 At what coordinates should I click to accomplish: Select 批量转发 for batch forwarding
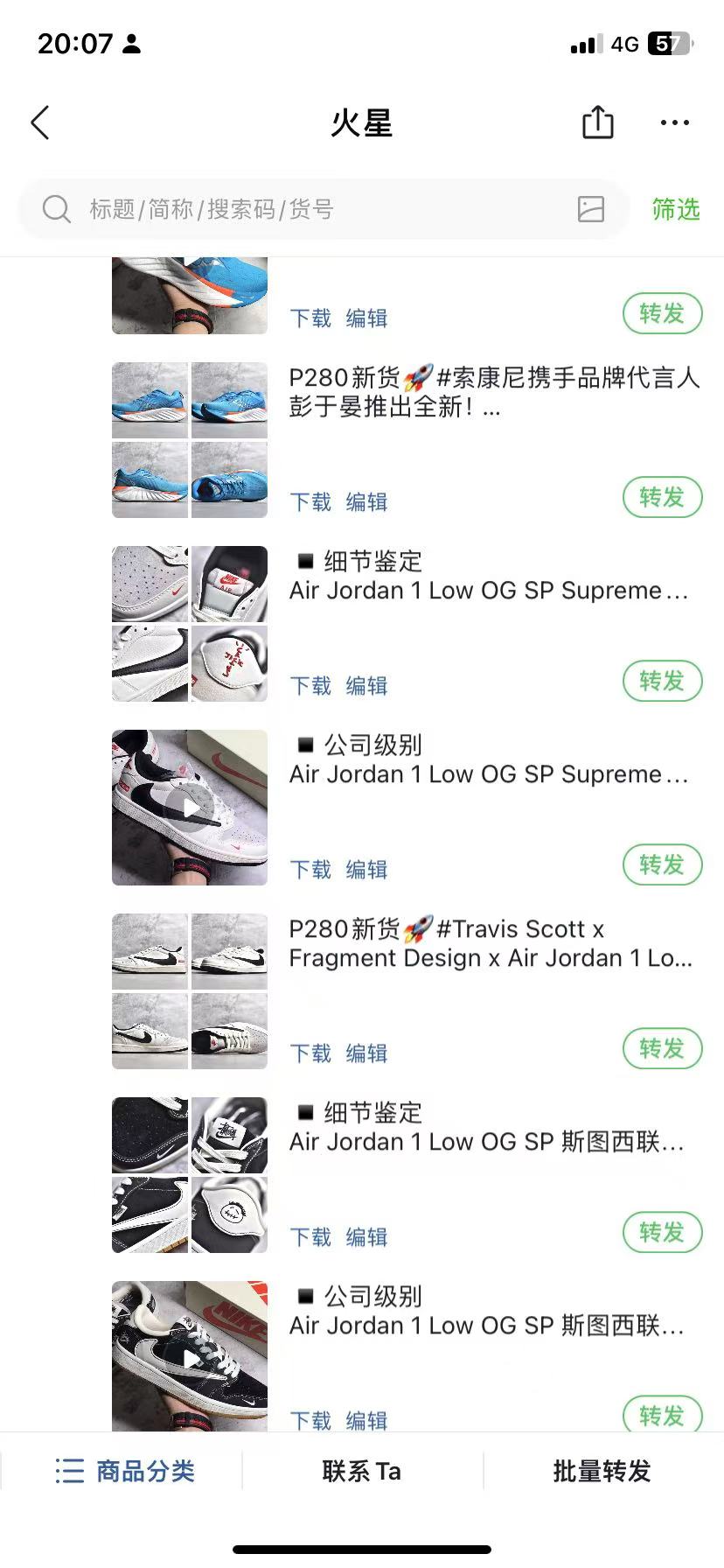click(x=602, y=1471)
